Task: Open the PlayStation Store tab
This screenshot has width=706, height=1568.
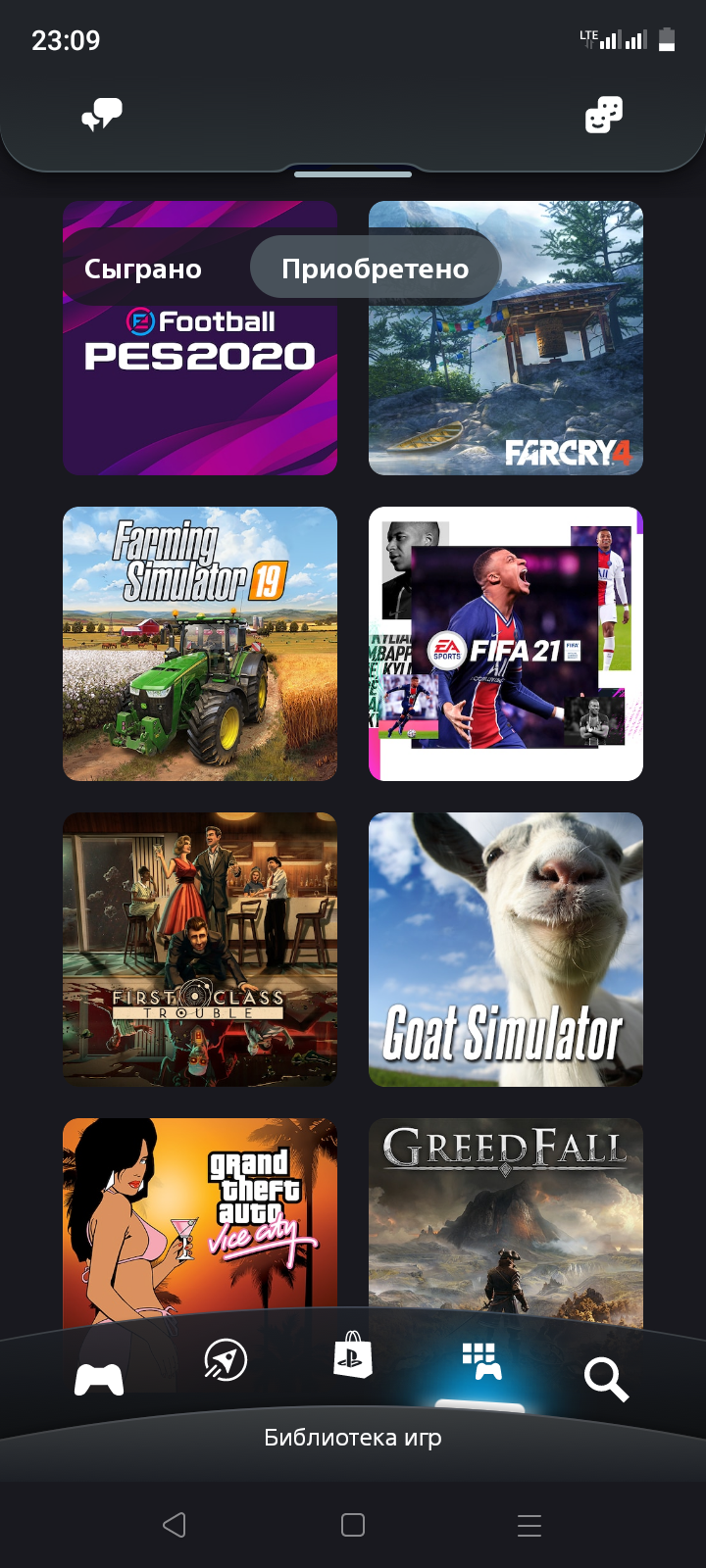Action: (x=352, y=1355)
